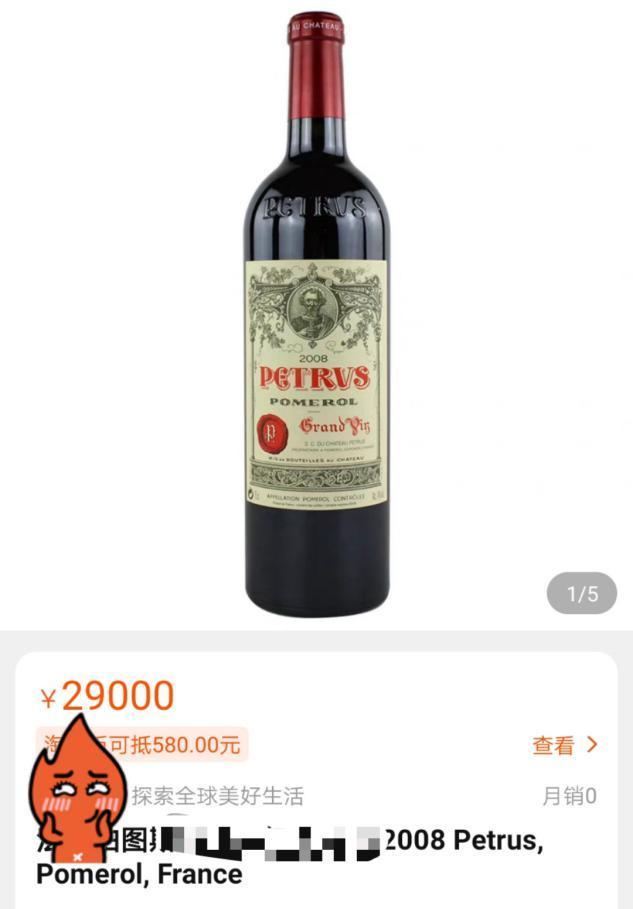Open the 查看 link with arrow
The width and height of the screenshot is (633, 909).
tap(564, 745)
